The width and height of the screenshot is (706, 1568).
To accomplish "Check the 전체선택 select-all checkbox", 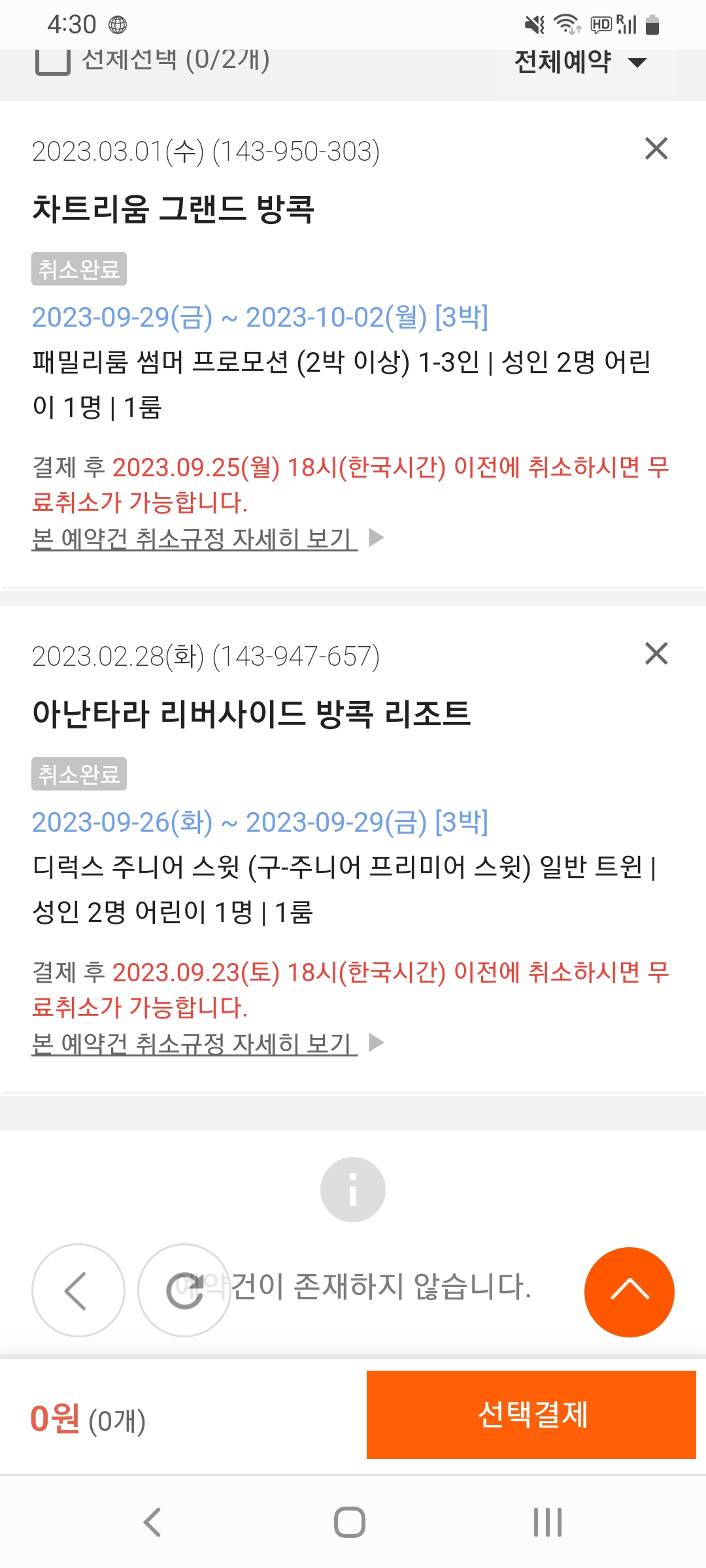I will coord(53,62).
